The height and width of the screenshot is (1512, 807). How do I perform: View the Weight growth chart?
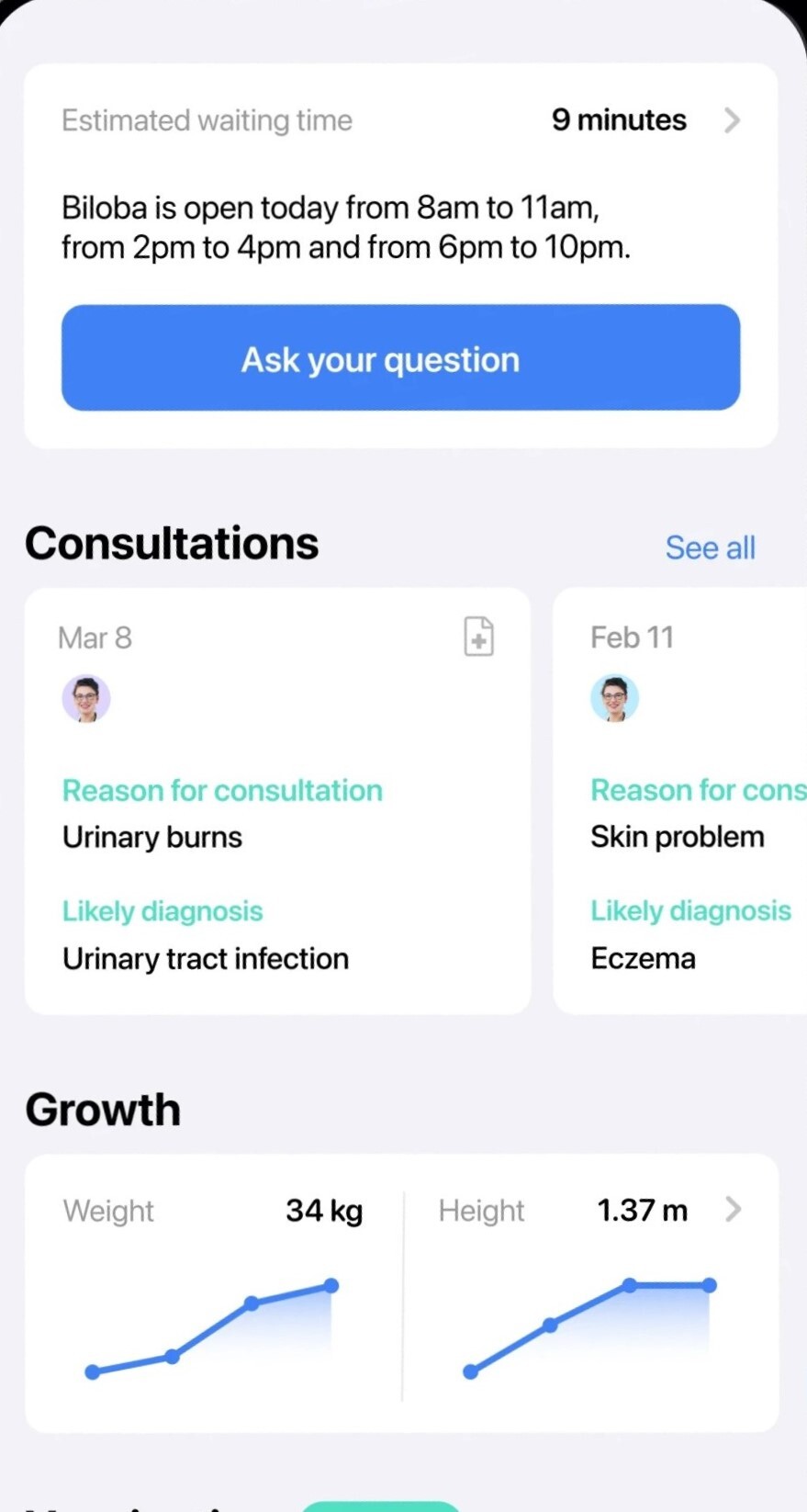213,1323
